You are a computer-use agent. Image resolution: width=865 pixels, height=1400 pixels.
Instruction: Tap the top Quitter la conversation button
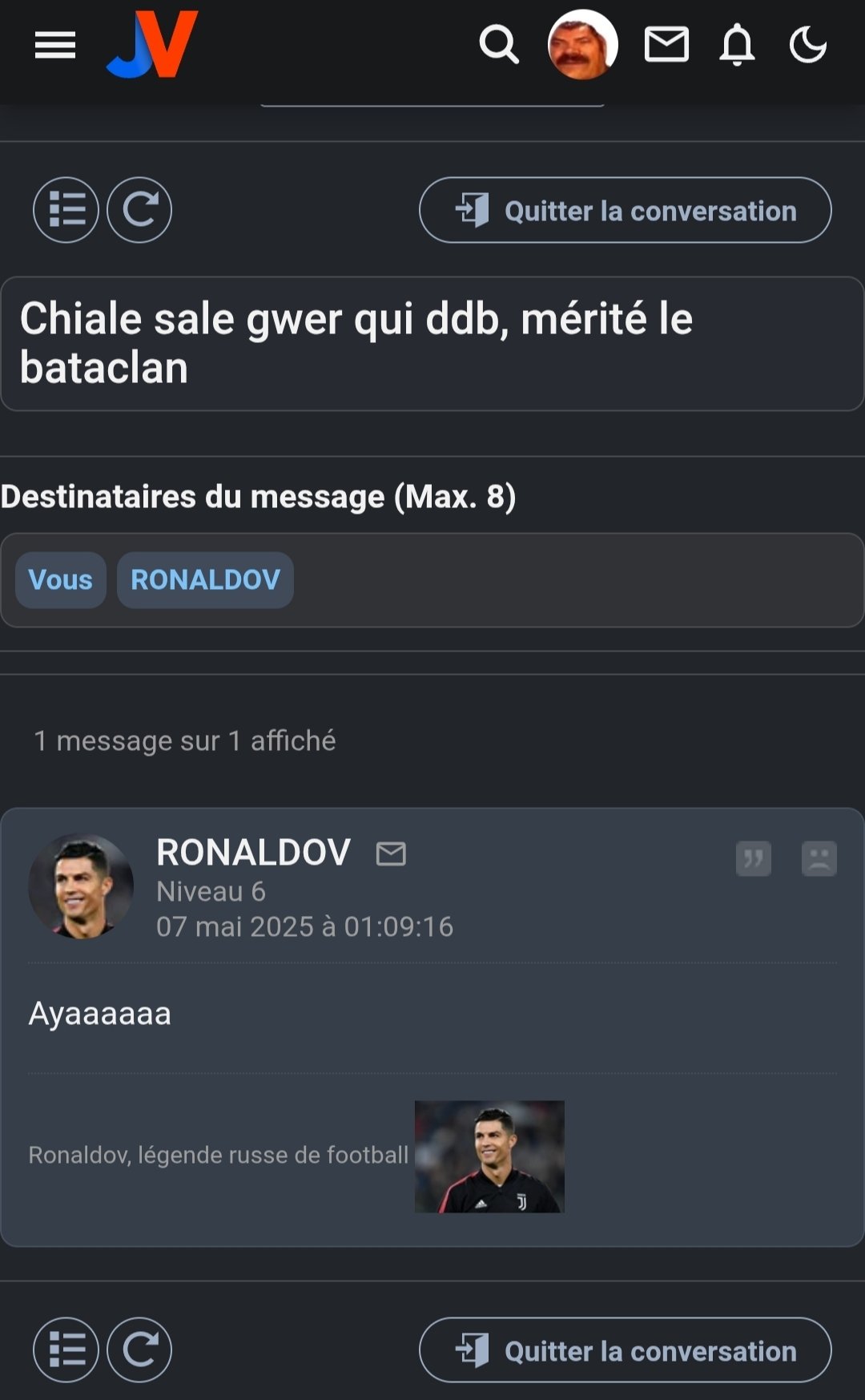tap(626, 211)
